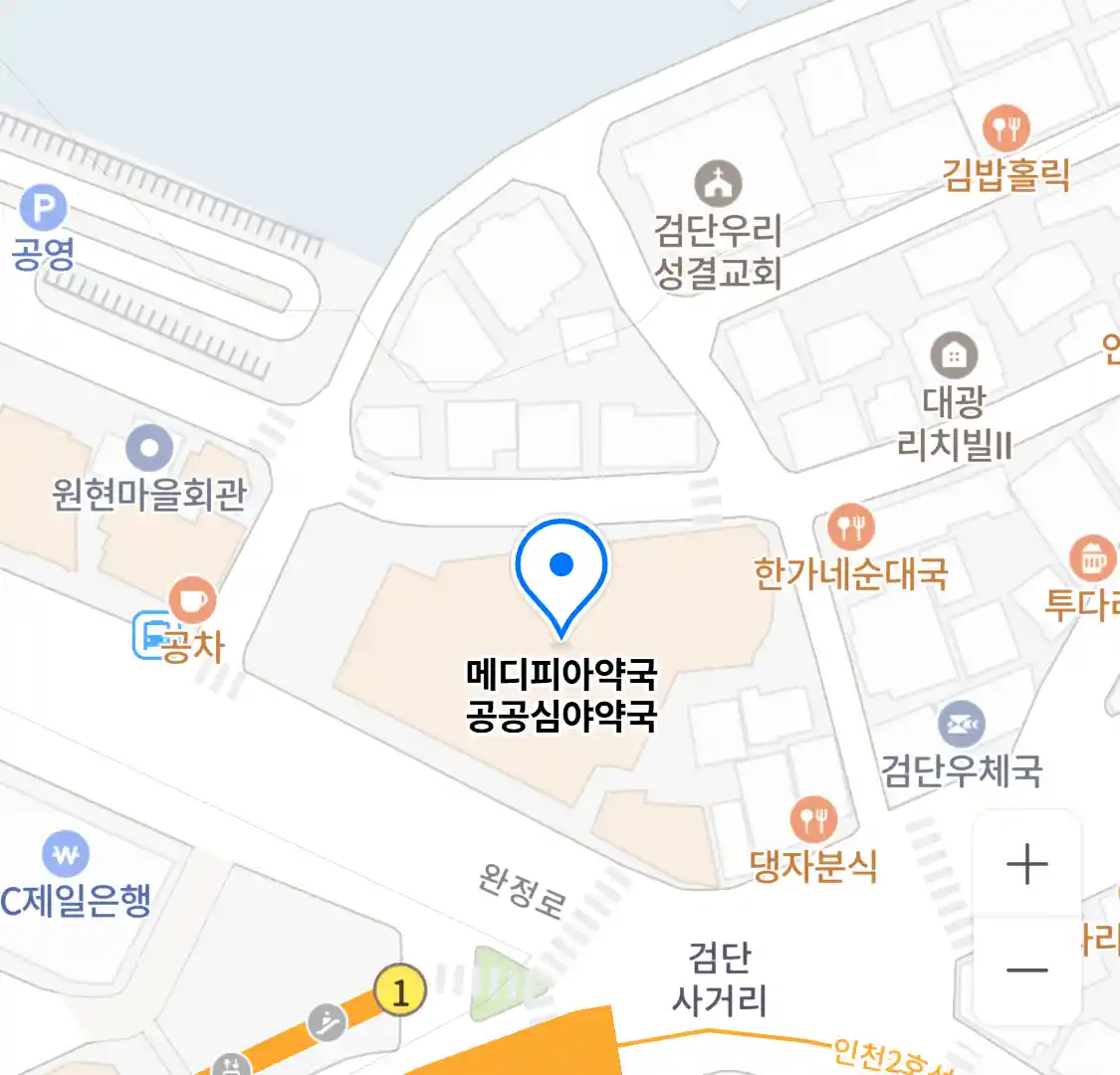1120x1075 pixels.
Task: Open the 공차 cafe marker
Action: pos(192,600)
